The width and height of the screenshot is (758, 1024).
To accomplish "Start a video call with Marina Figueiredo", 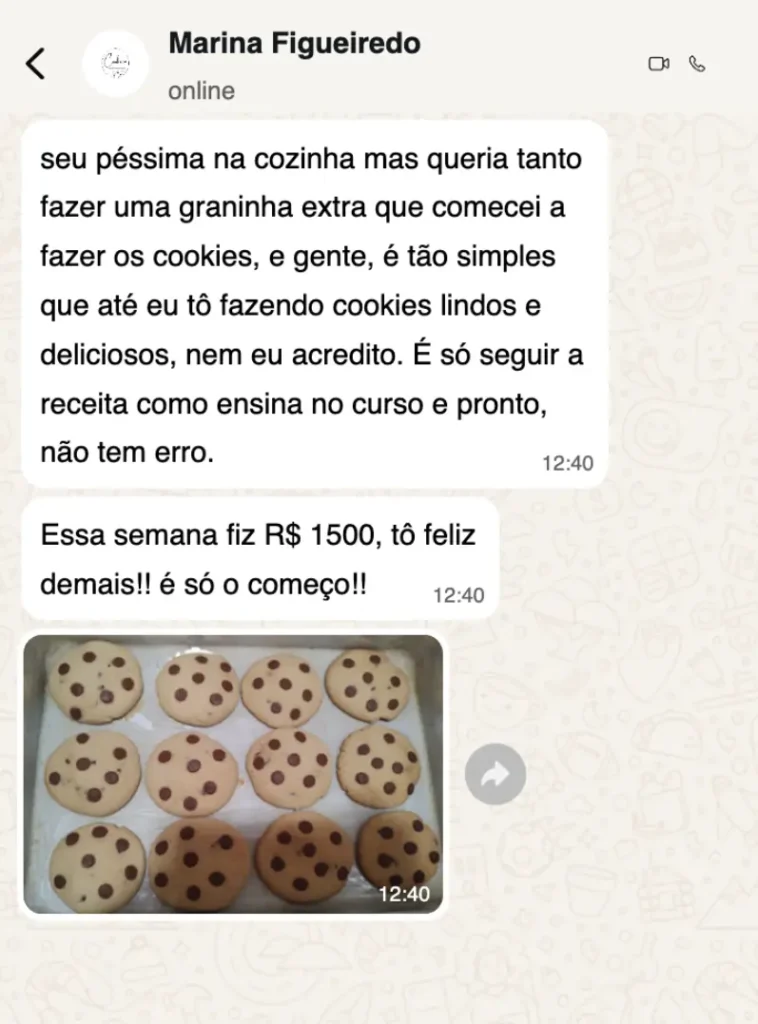I will point(658,64).
